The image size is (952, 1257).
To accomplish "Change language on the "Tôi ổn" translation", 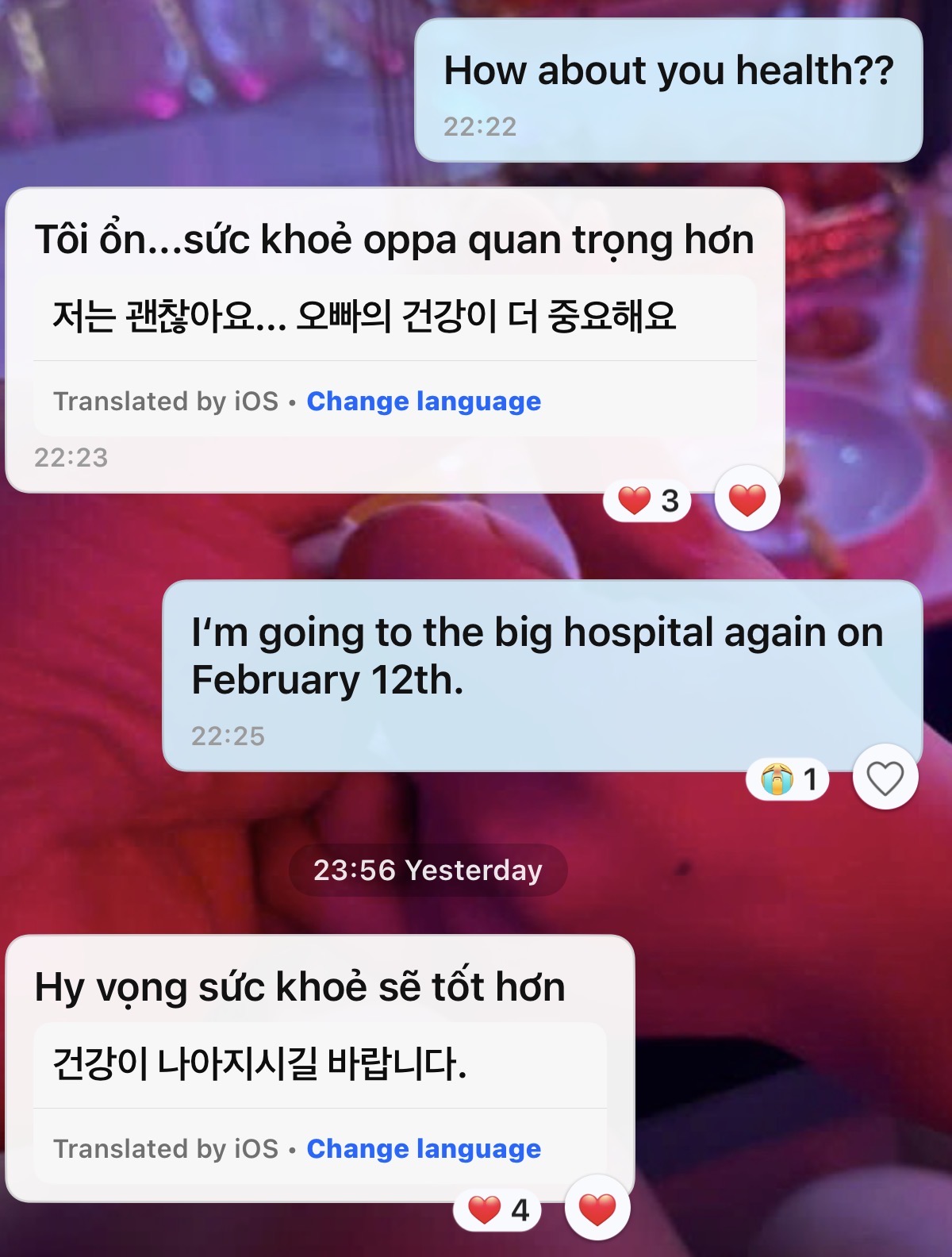I will click(424, 402).
